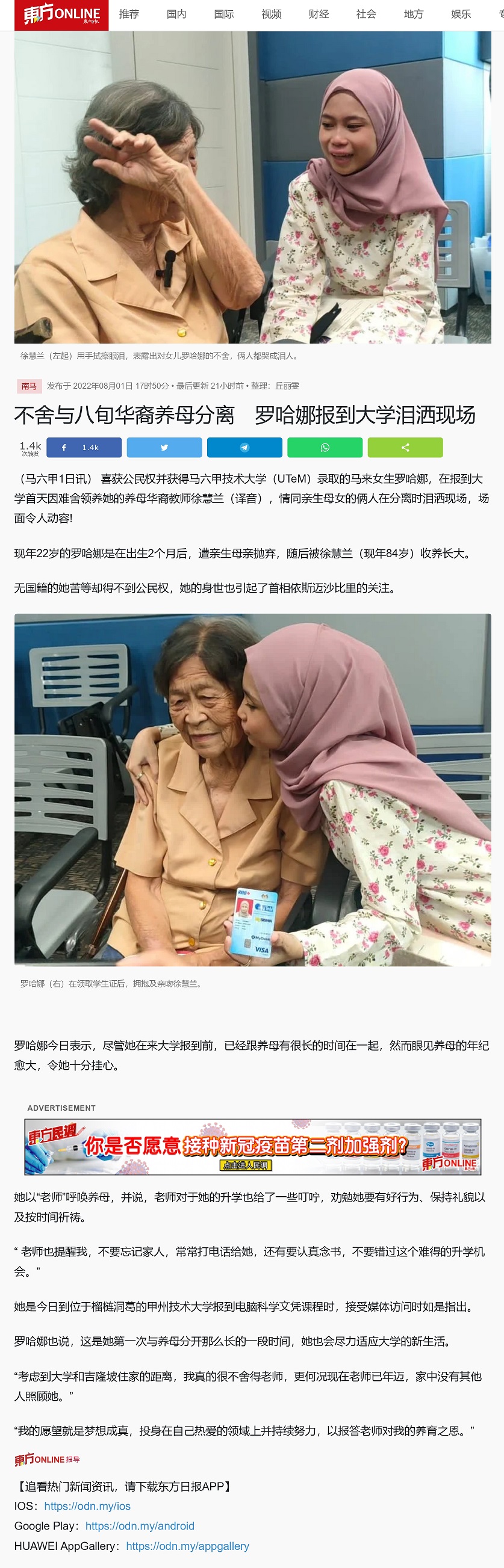
Task: Open the 视频 section
Action: coord(271,14)
